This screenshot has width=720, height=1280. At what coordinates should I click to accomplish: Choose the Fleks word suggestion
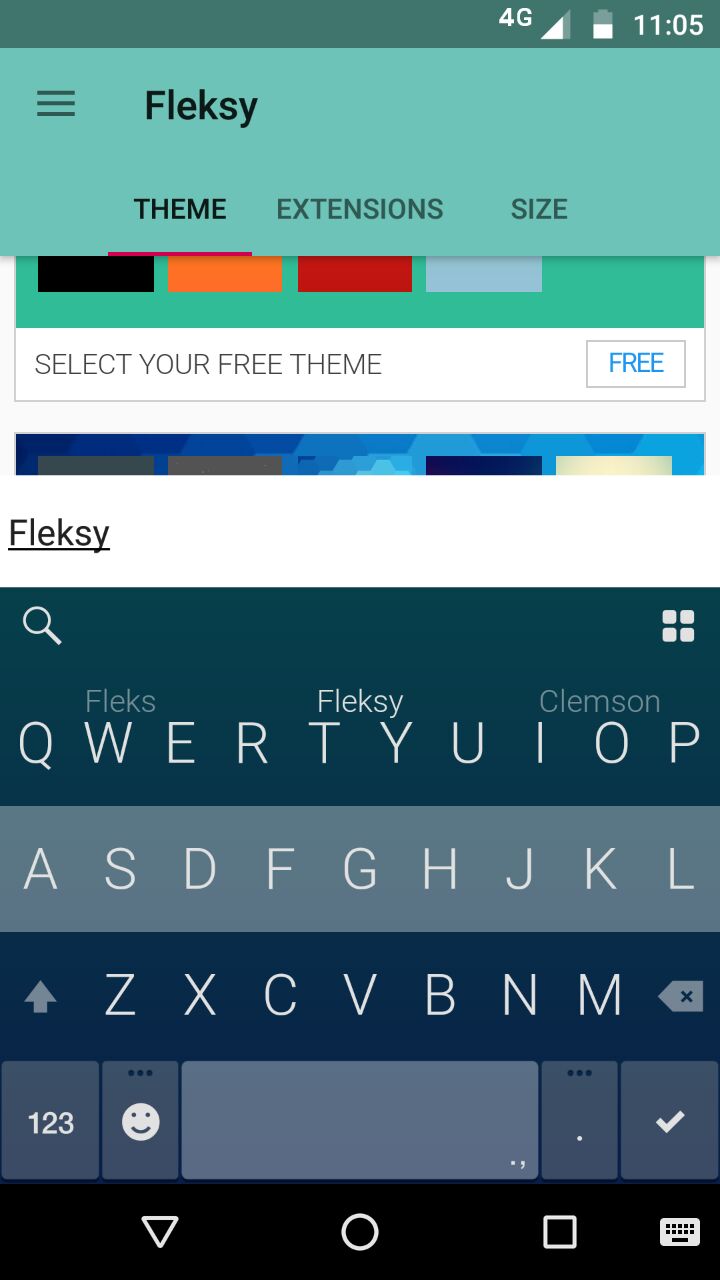[x=120, y=701]
